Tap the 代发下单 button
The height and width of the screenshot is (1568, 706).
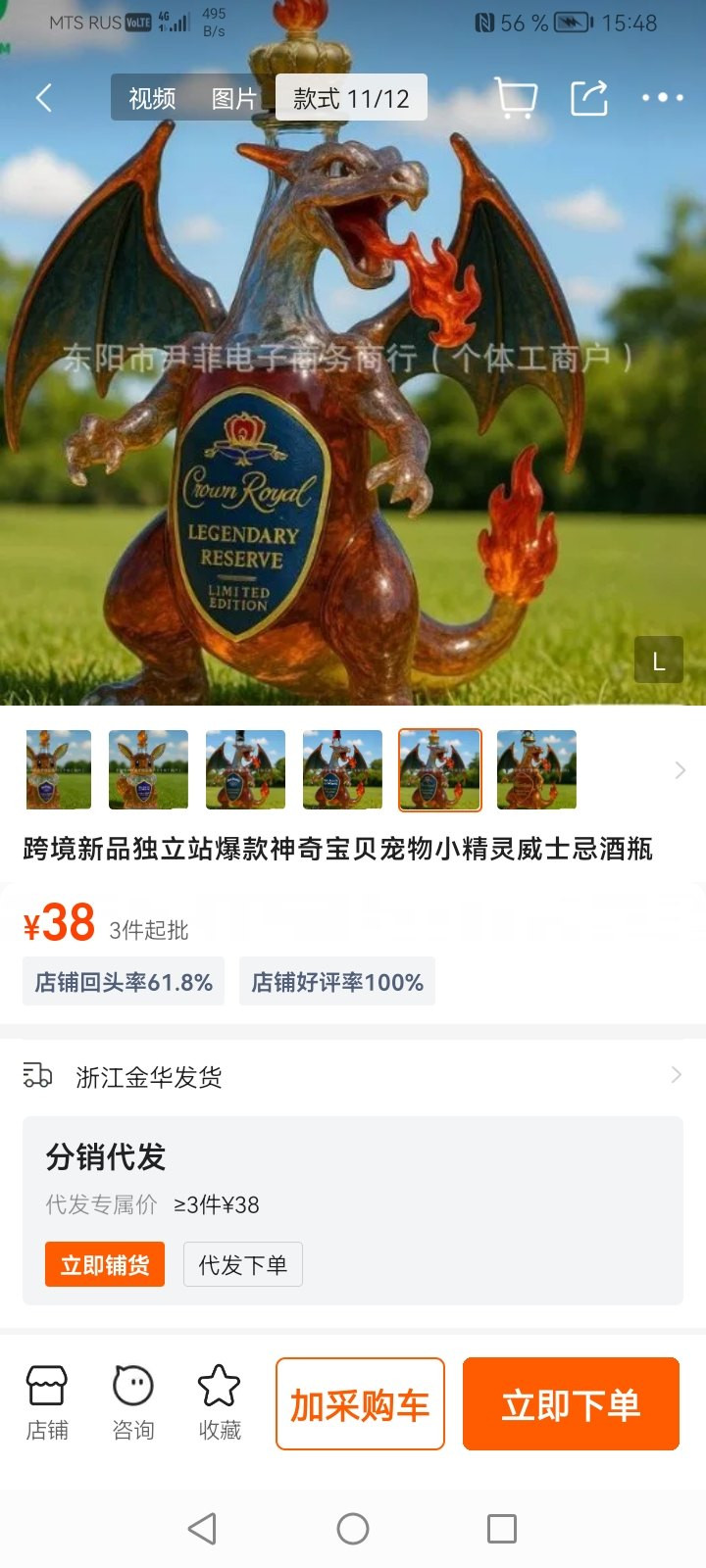point(242,1264)
